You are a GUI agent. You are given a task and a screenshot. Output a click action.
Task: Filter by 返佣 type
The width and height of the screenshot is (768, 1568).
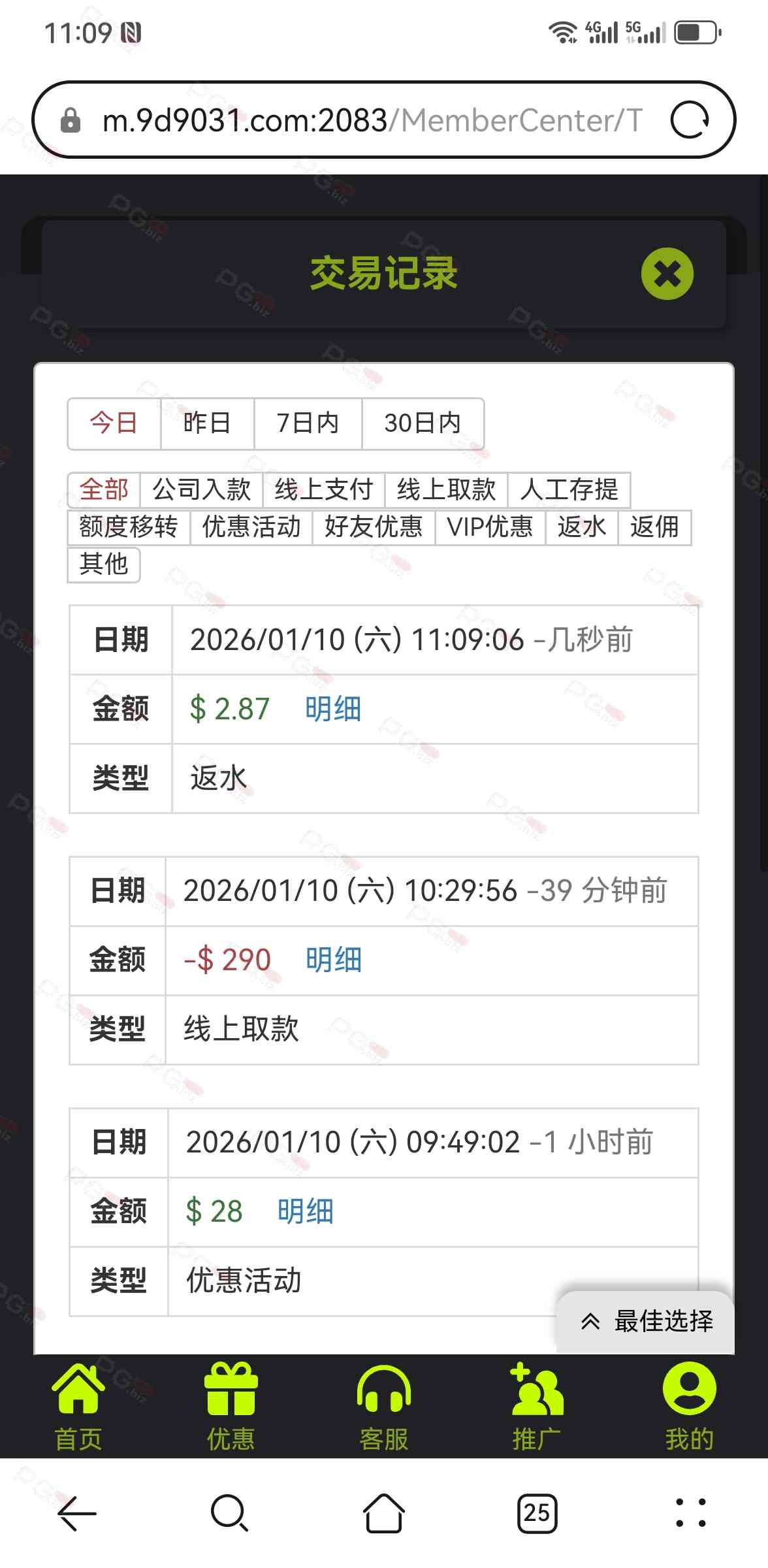654,527
